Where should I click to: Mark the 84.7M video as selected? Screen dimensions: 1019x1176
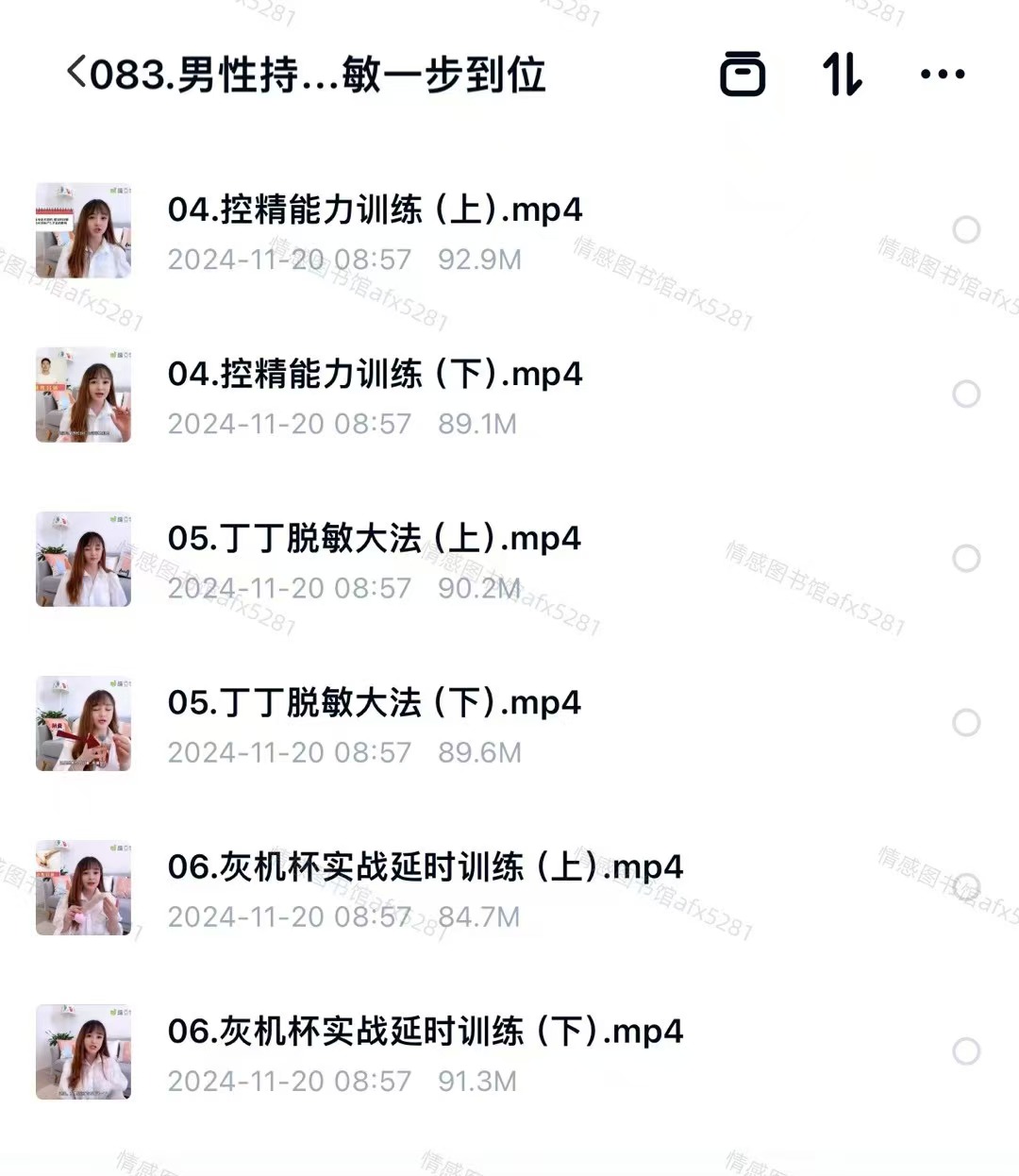click(966, 887)
